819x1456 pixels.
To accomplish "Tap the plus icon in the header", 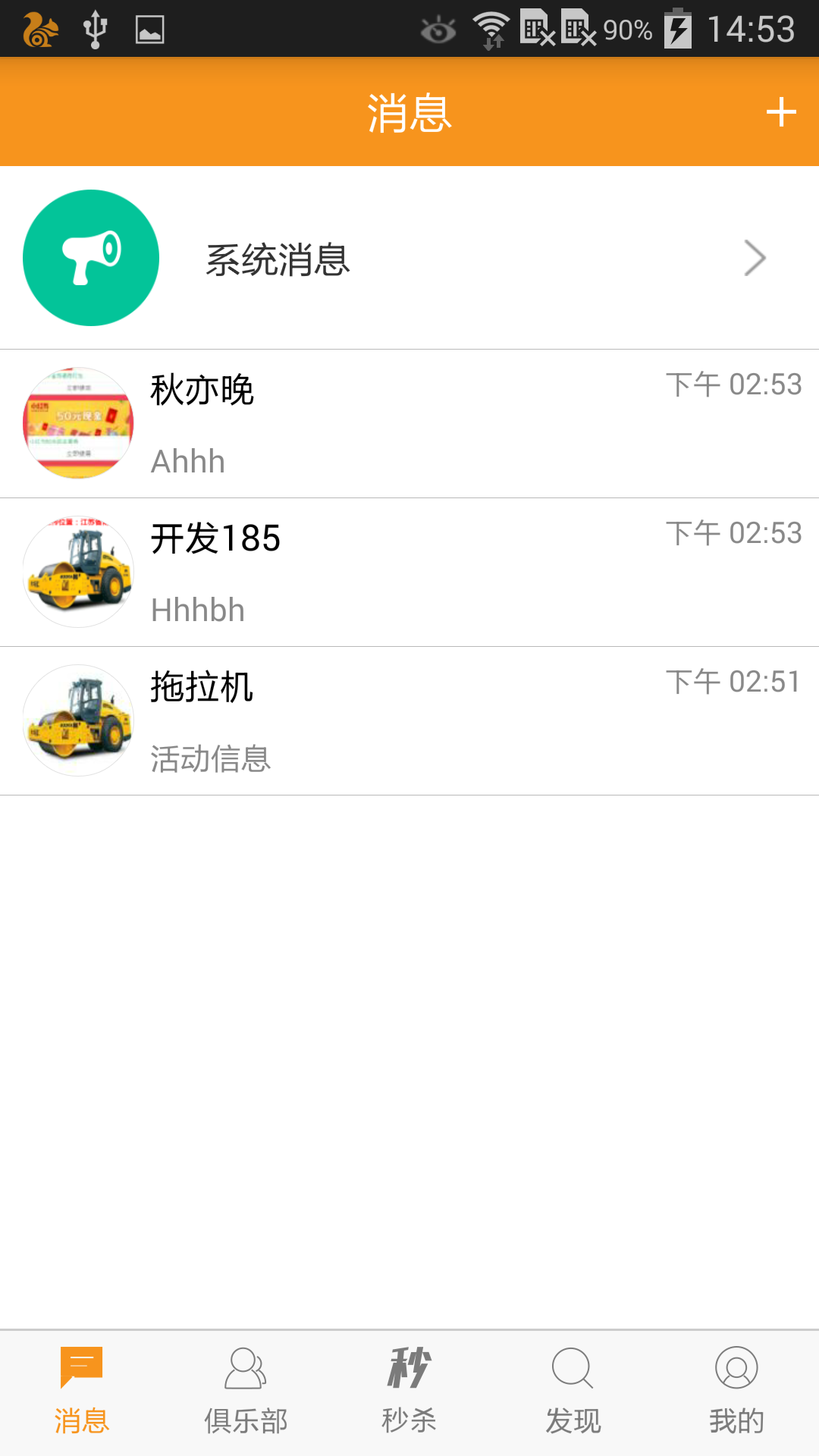I will (781, 113).
